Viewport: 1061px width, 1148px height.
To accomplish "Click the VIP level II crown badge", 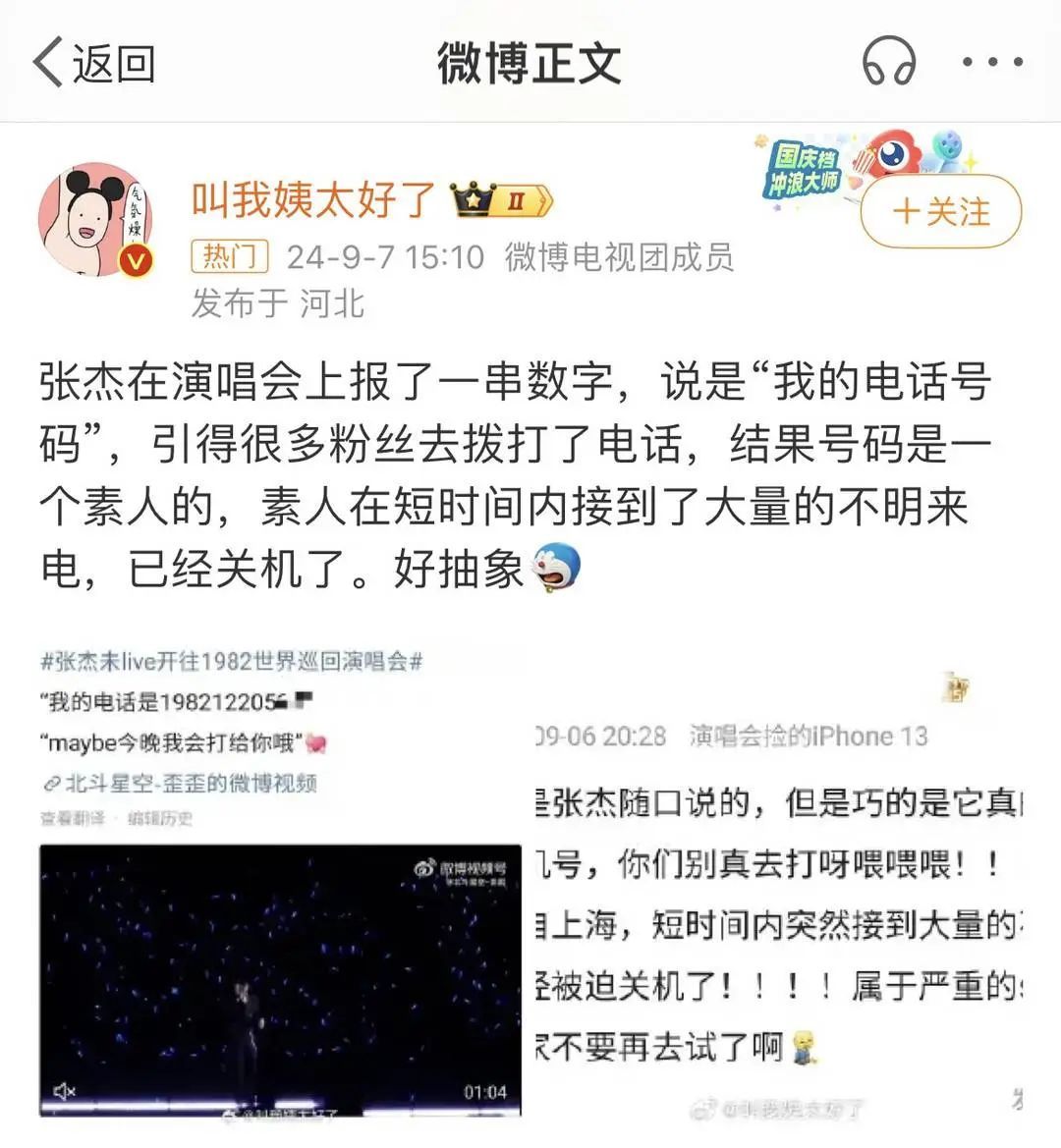I will pos(503,199).
